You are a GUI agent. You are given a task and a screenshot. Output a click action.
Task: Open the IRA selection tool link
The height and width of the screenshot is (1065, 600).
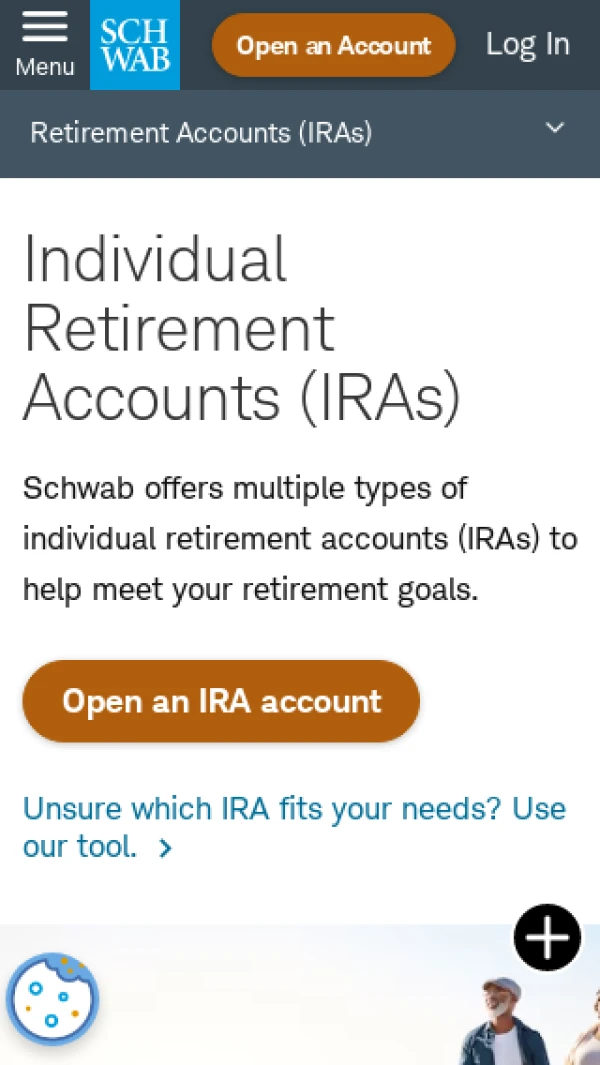[x=294, y=827]
